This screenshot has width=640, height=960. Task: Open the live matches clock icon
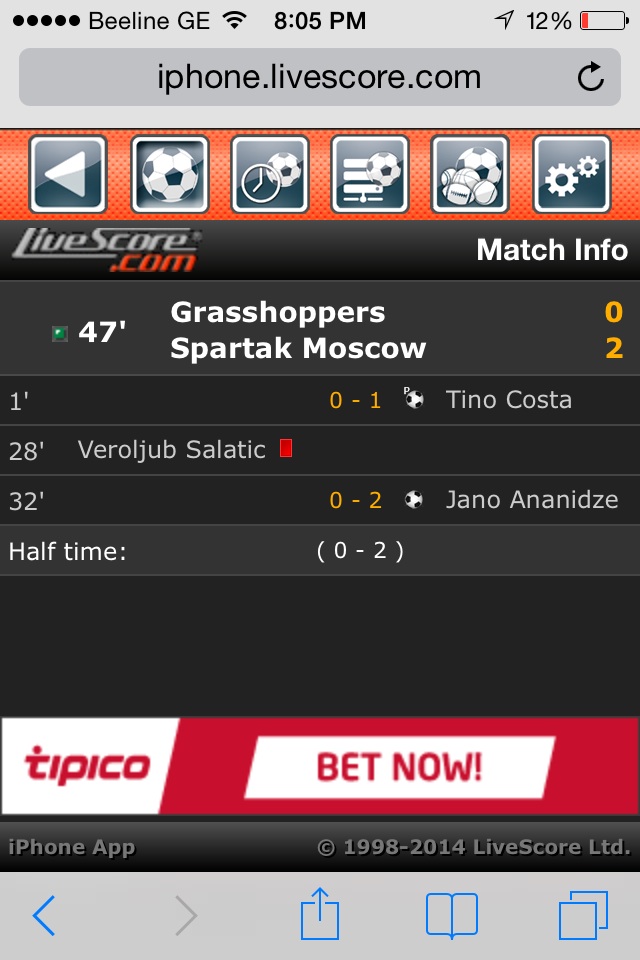270,175
